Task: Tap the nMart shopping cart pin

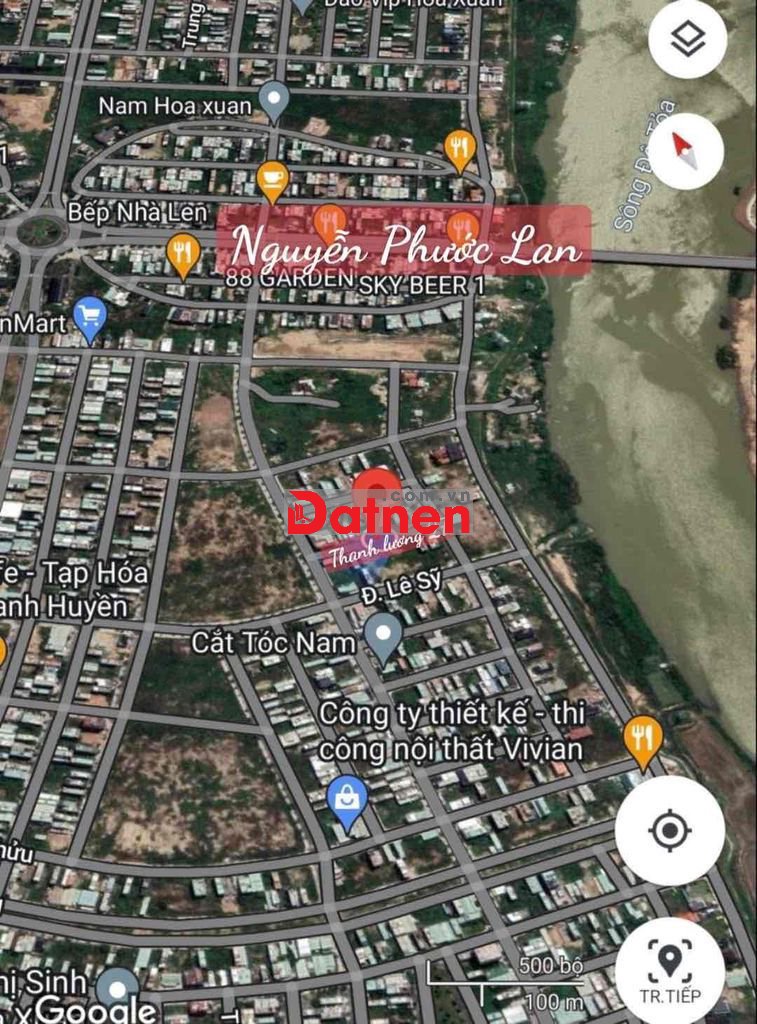Action: point(90,319)
